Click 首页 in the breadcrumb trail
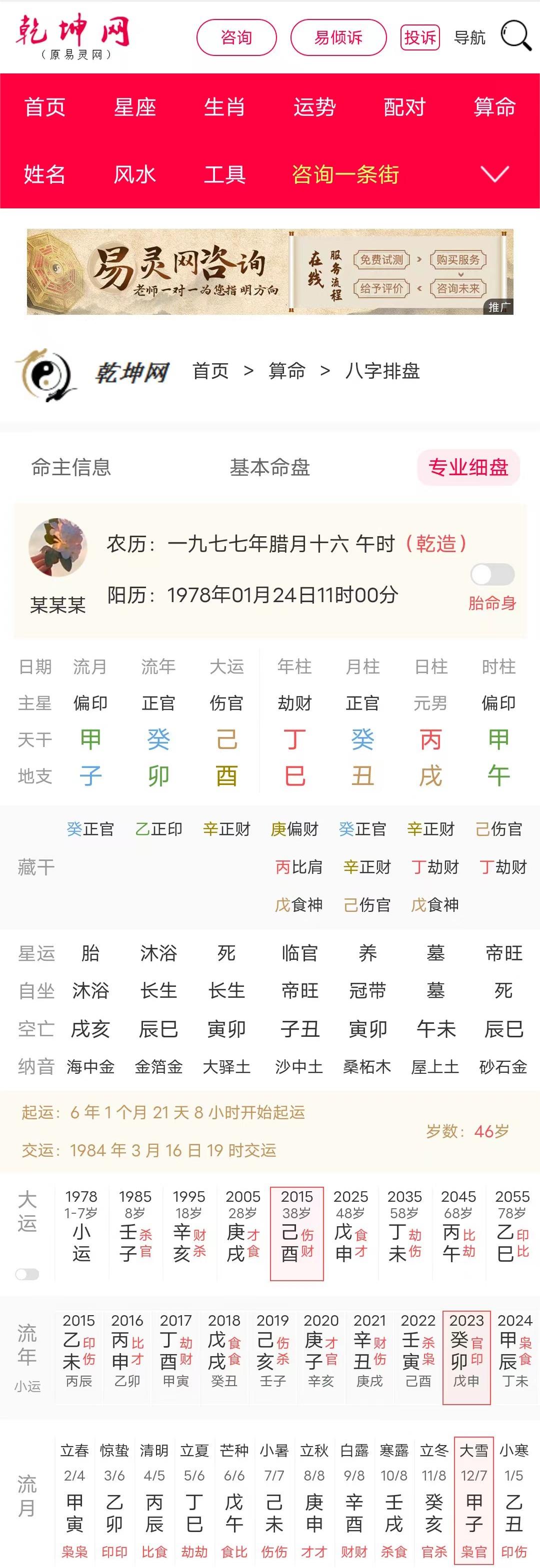The image size is (540, 1568). click(x=210, y=372)
